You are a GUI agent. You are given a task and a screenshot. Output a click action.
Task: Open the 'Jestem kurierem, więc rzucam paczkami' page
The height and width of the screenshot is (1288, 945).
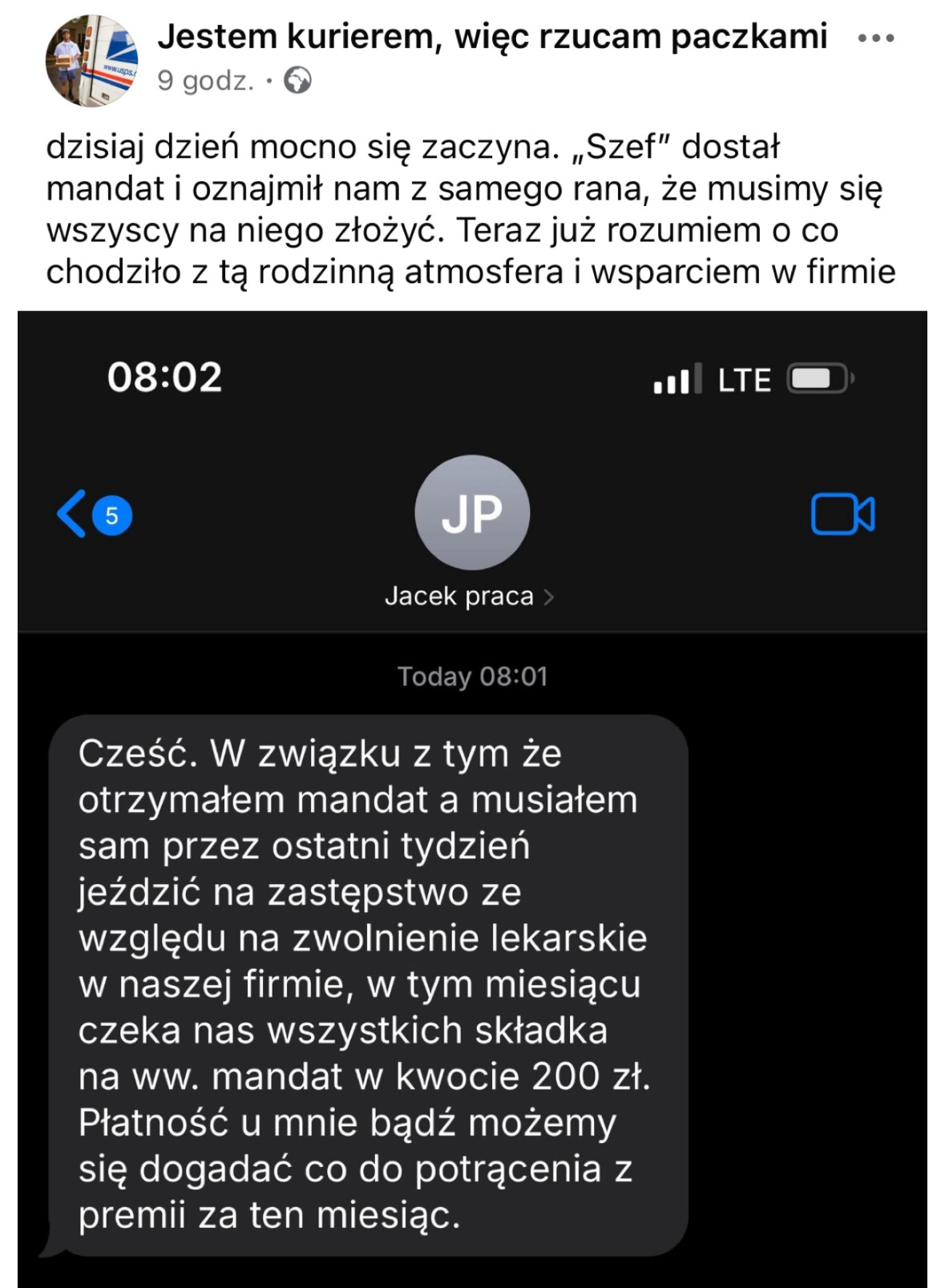(491, 37)
